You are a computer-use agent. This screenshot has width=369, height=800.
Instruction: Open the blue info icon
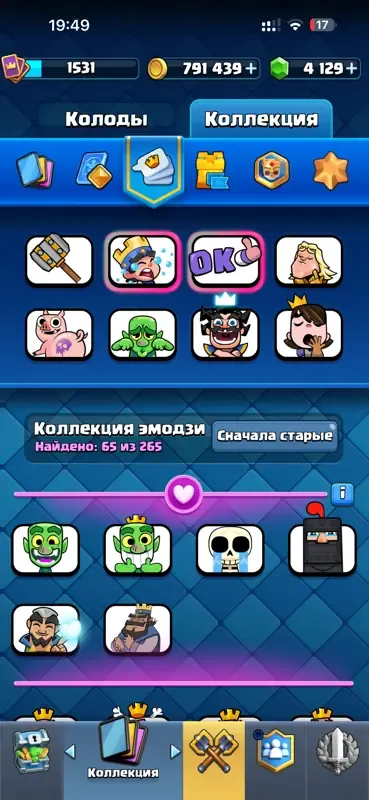[342, 493]
